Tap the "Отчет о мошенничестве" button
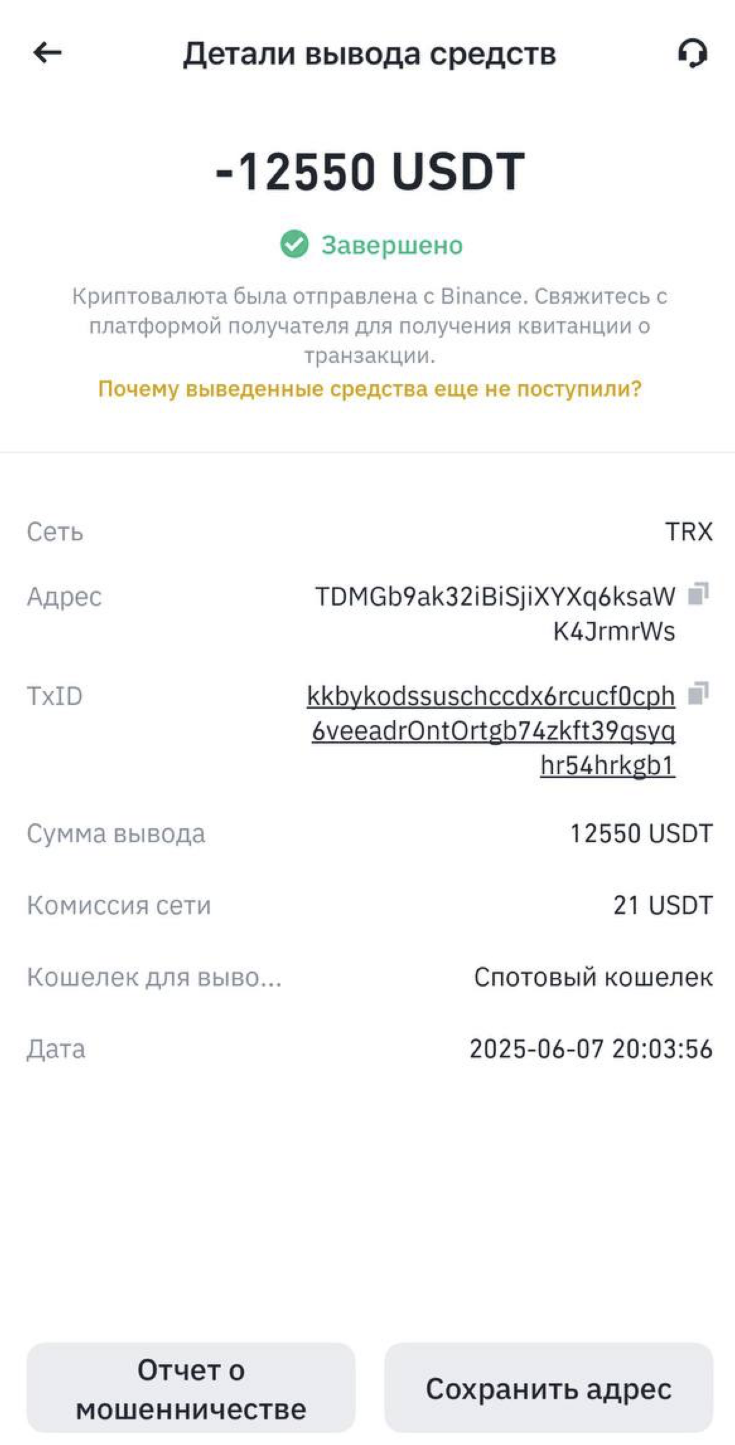This screenshot has height=1445, width=735. coord(191,1388)
